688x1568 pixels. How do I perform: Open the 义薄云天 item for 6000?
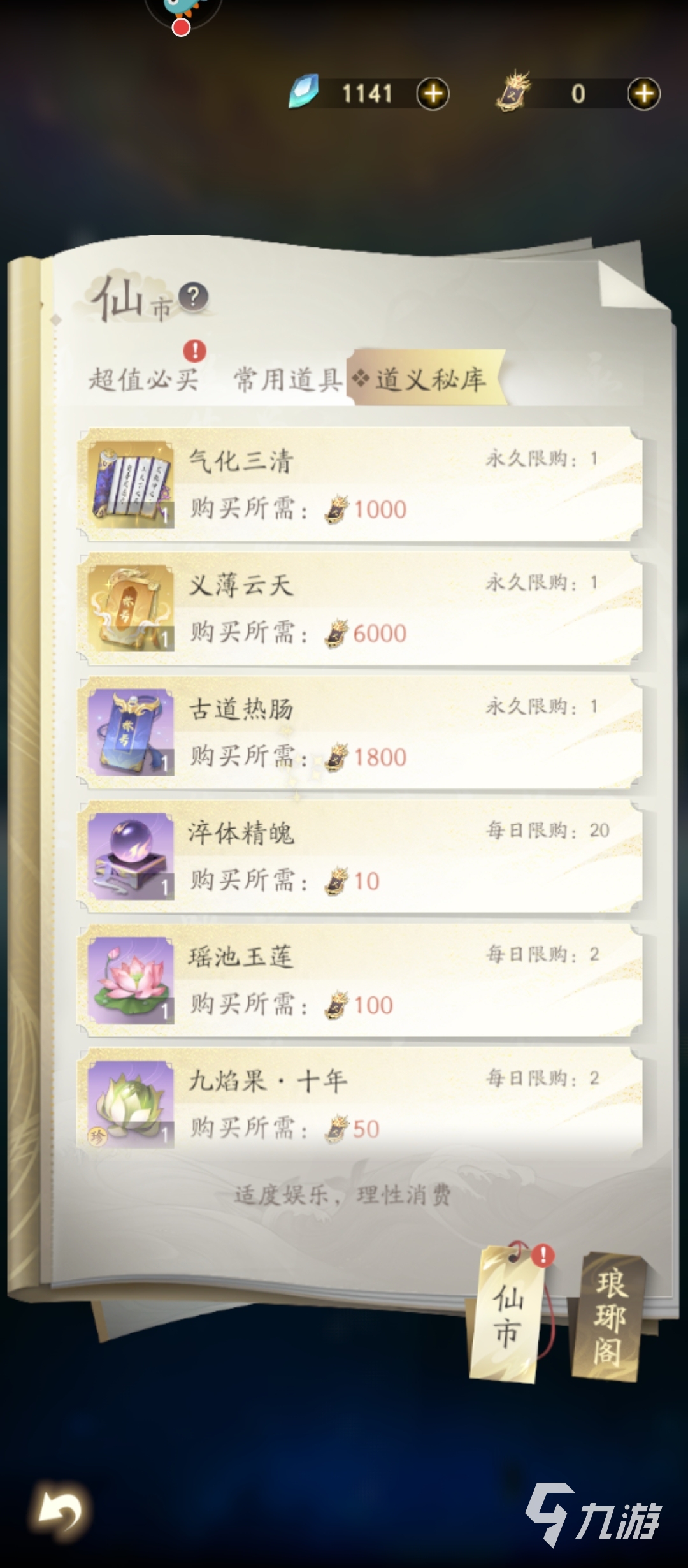coord(360,609)
